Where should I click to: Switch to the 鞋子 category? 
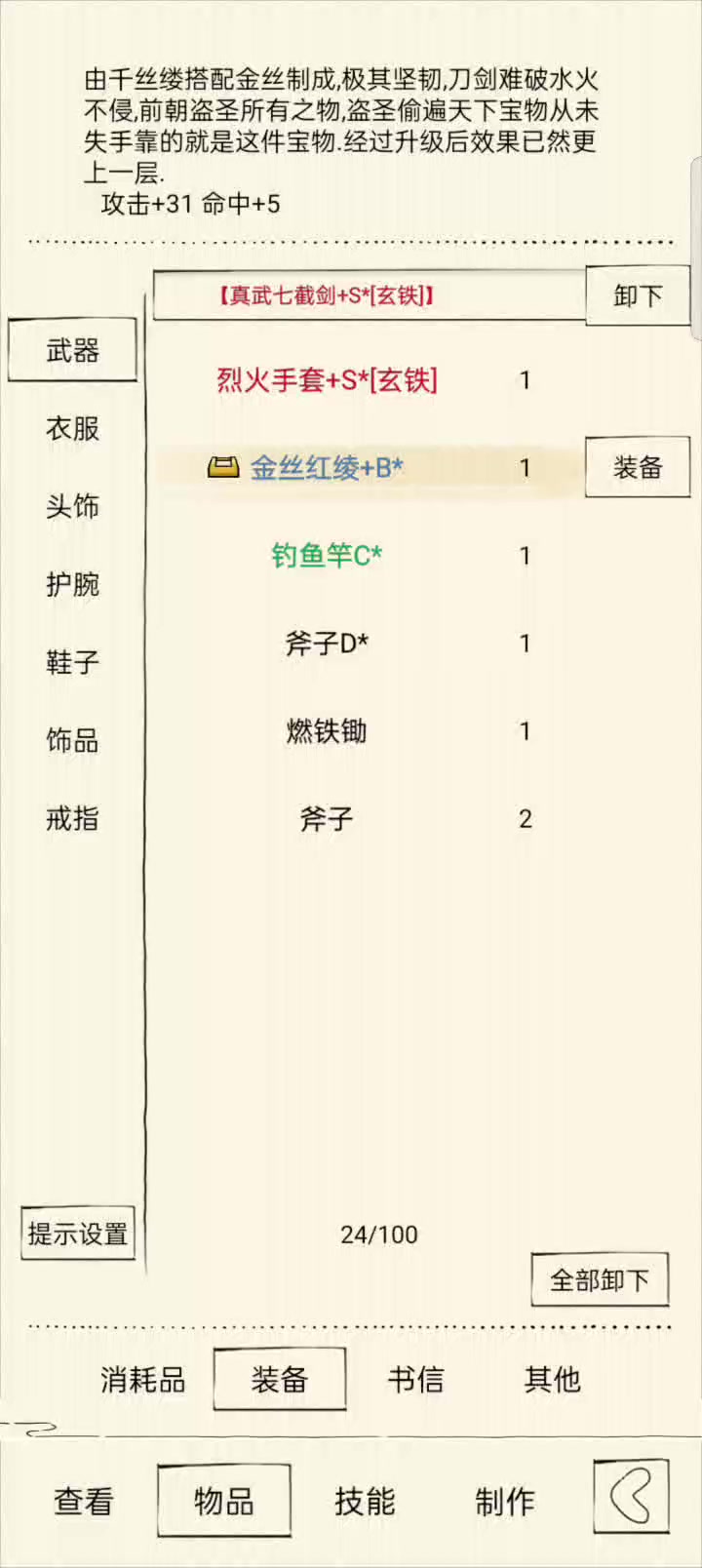73,663
